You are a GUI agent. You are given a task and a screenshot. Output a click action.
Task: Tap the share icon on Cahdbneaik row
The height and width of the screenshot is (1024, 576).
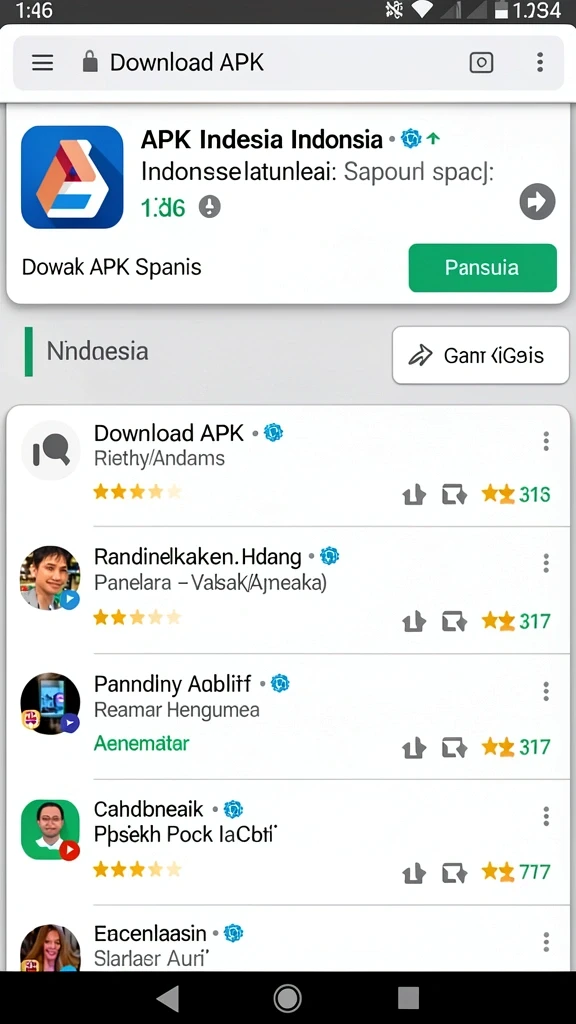pyautogui.click(x=454, y=872)
